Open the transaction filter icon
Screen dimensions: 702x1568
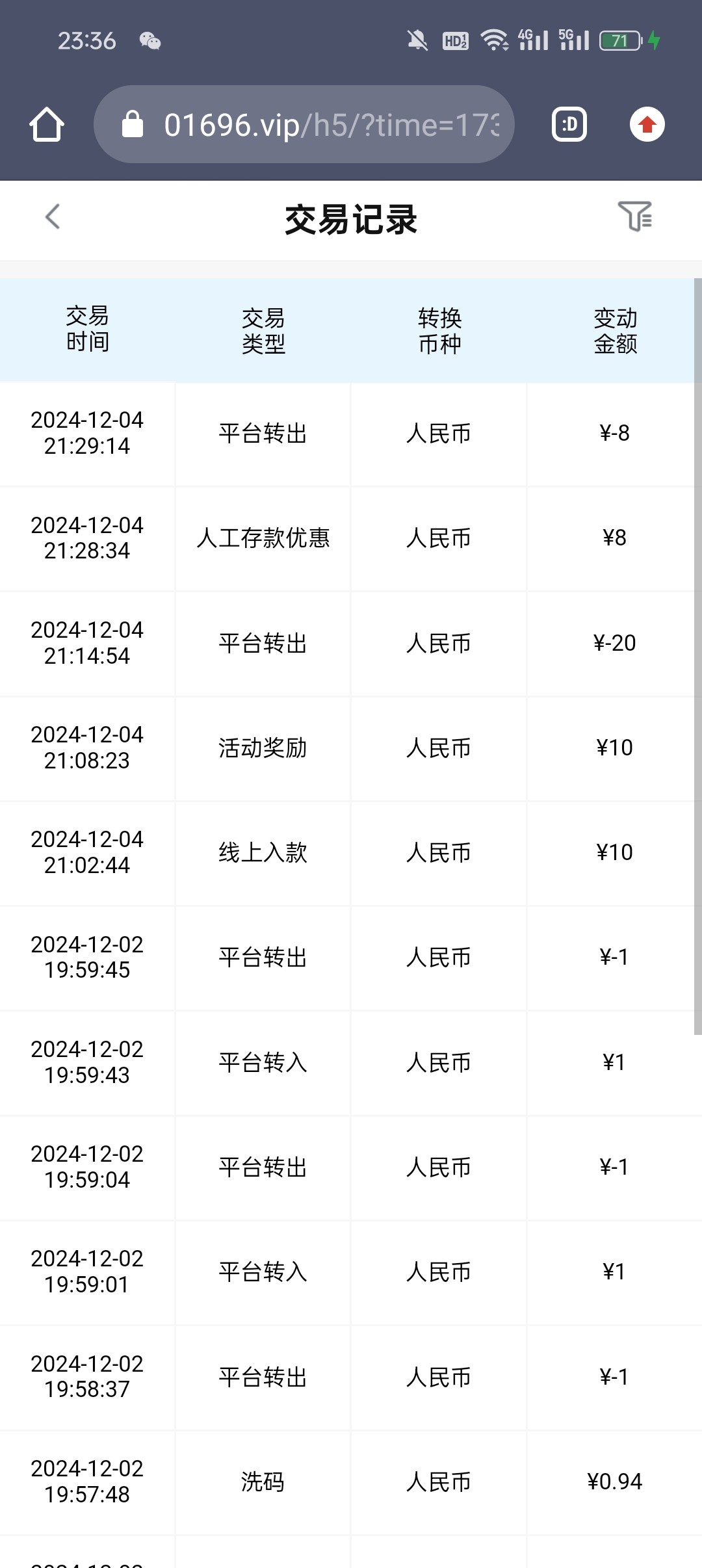(634, 216)
